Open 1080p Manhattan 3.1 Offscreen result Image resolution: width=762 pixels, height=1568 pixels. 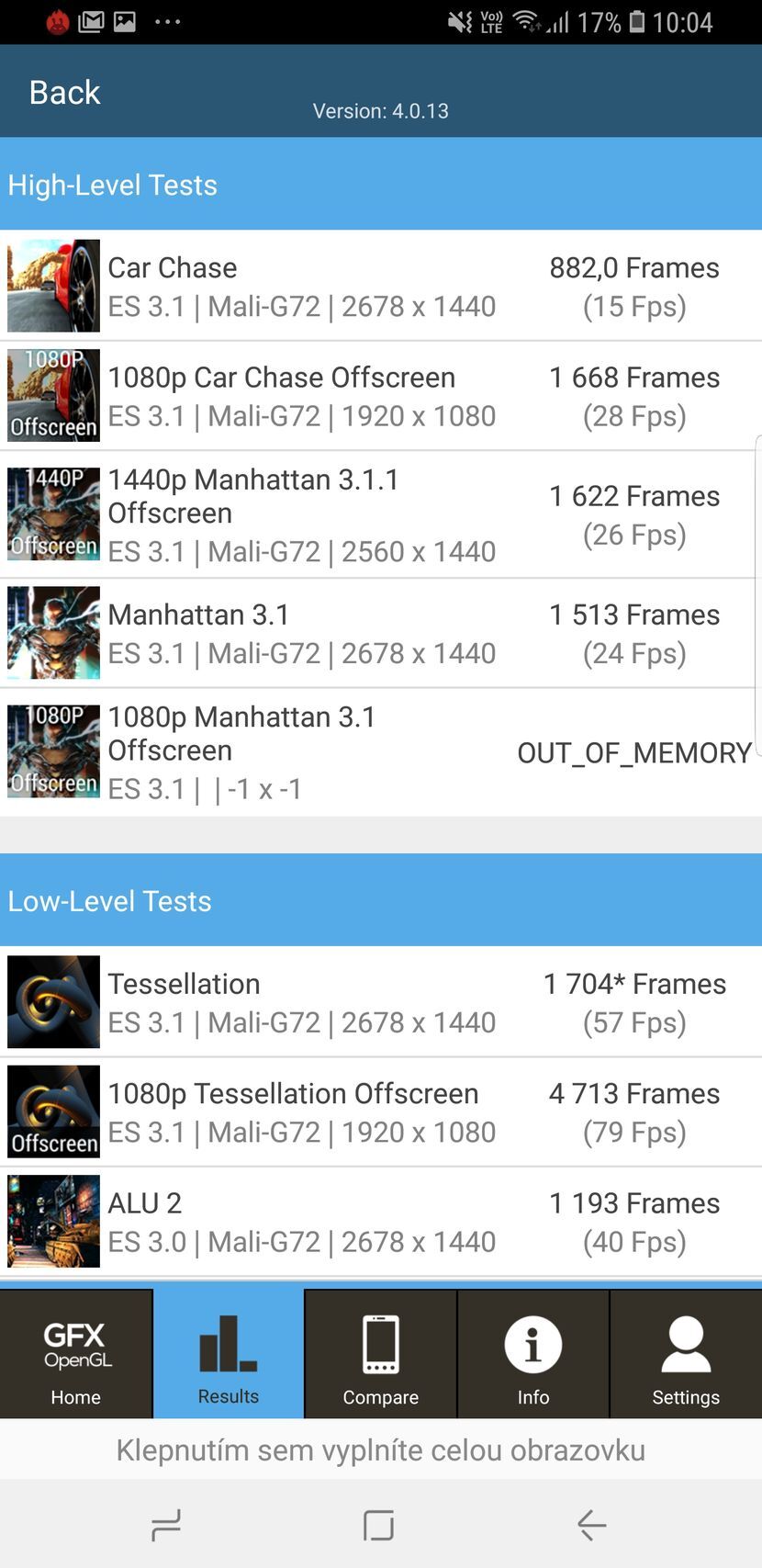click(x=380, y=751)
